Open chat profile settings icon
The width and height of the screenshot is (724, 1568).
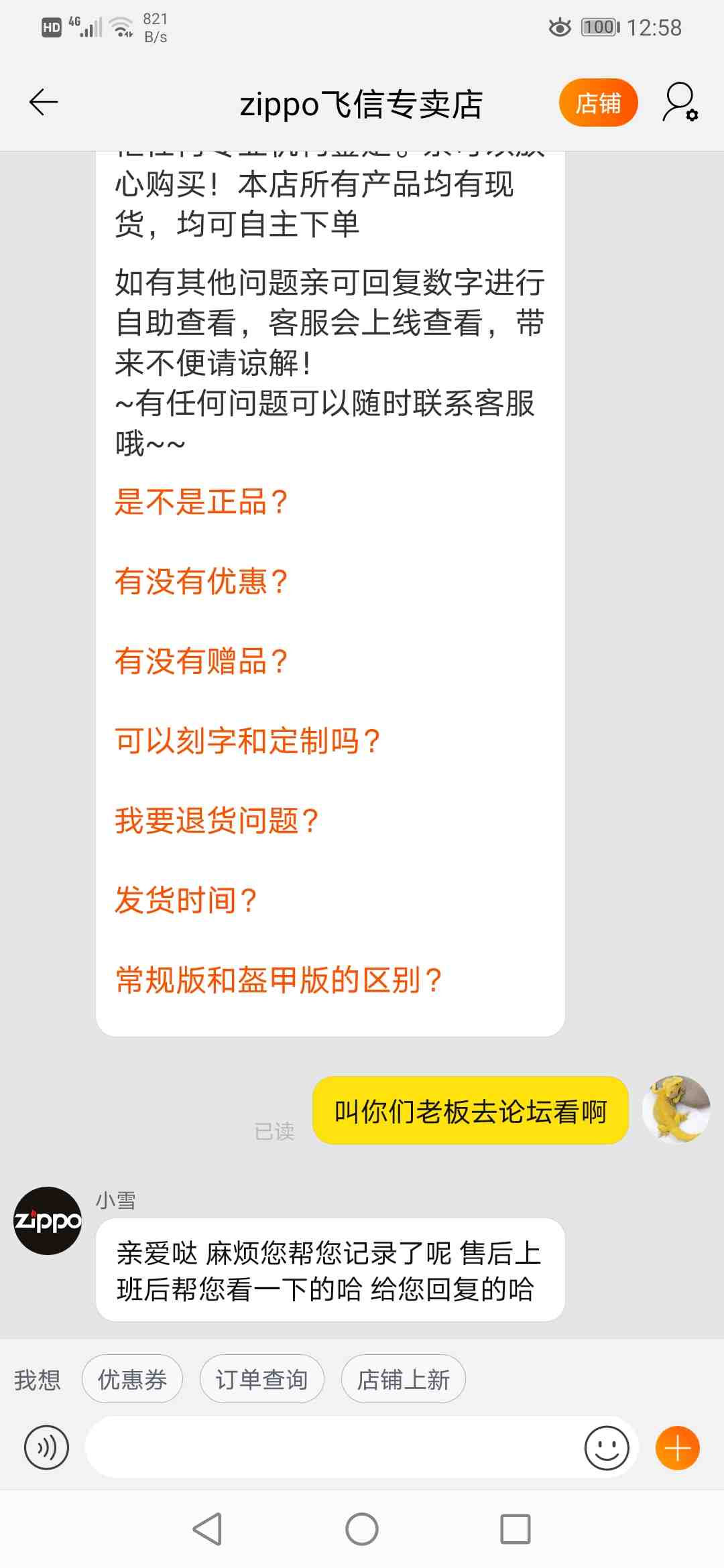pyautogui.click(x=680, y=103)
